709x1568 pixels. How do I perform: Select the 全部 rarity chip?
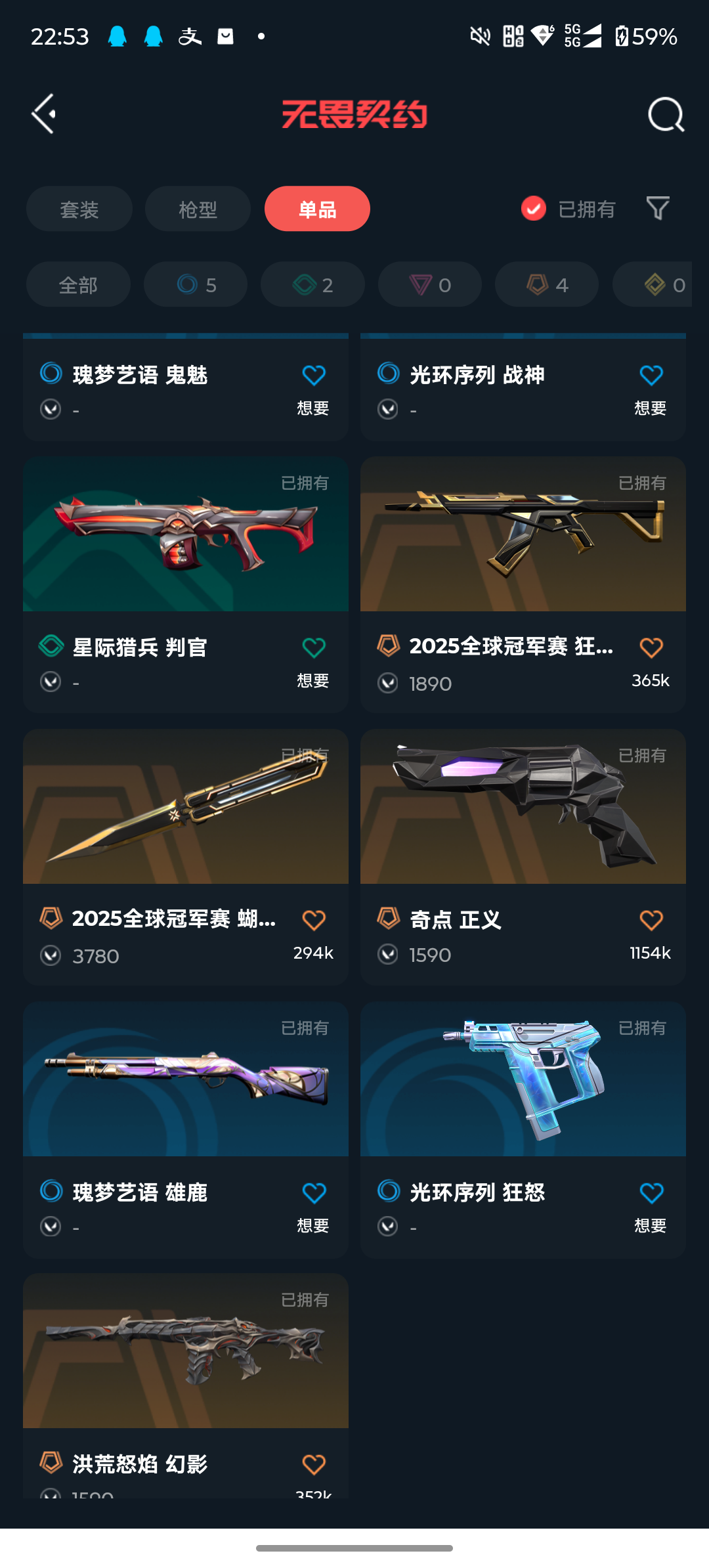click(x=78, y=284)
